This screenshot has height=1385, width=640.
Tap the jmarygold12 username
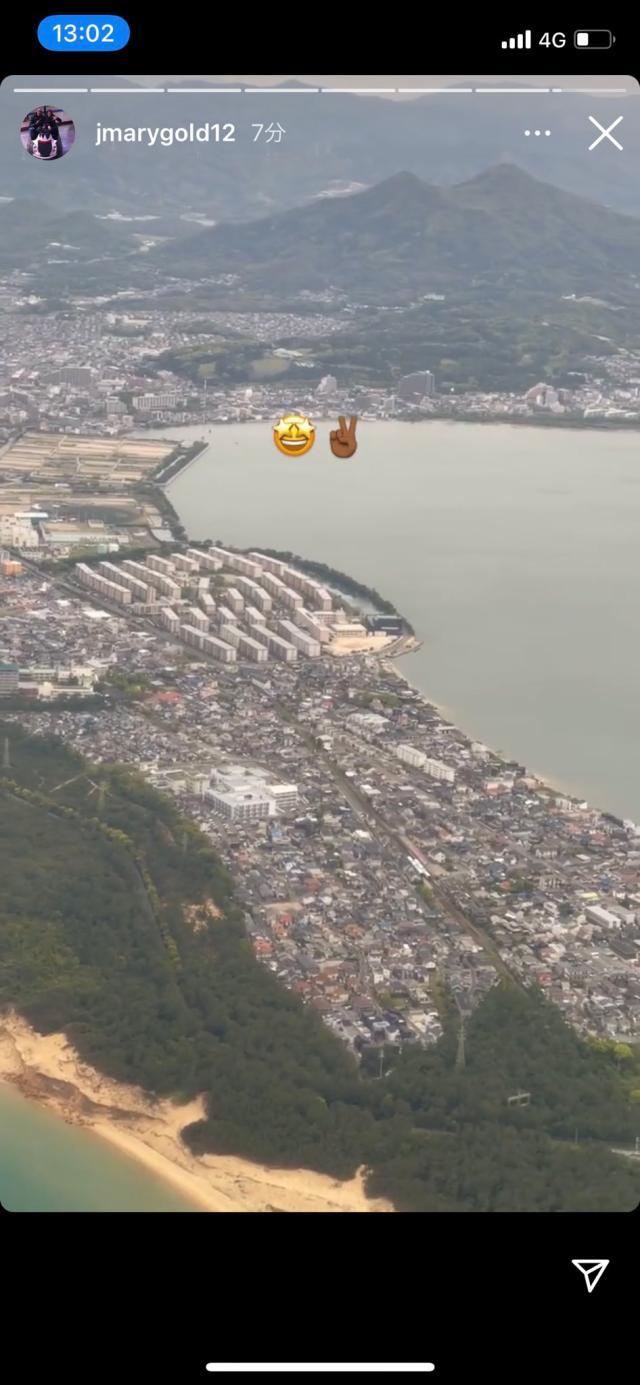point(165,133)
